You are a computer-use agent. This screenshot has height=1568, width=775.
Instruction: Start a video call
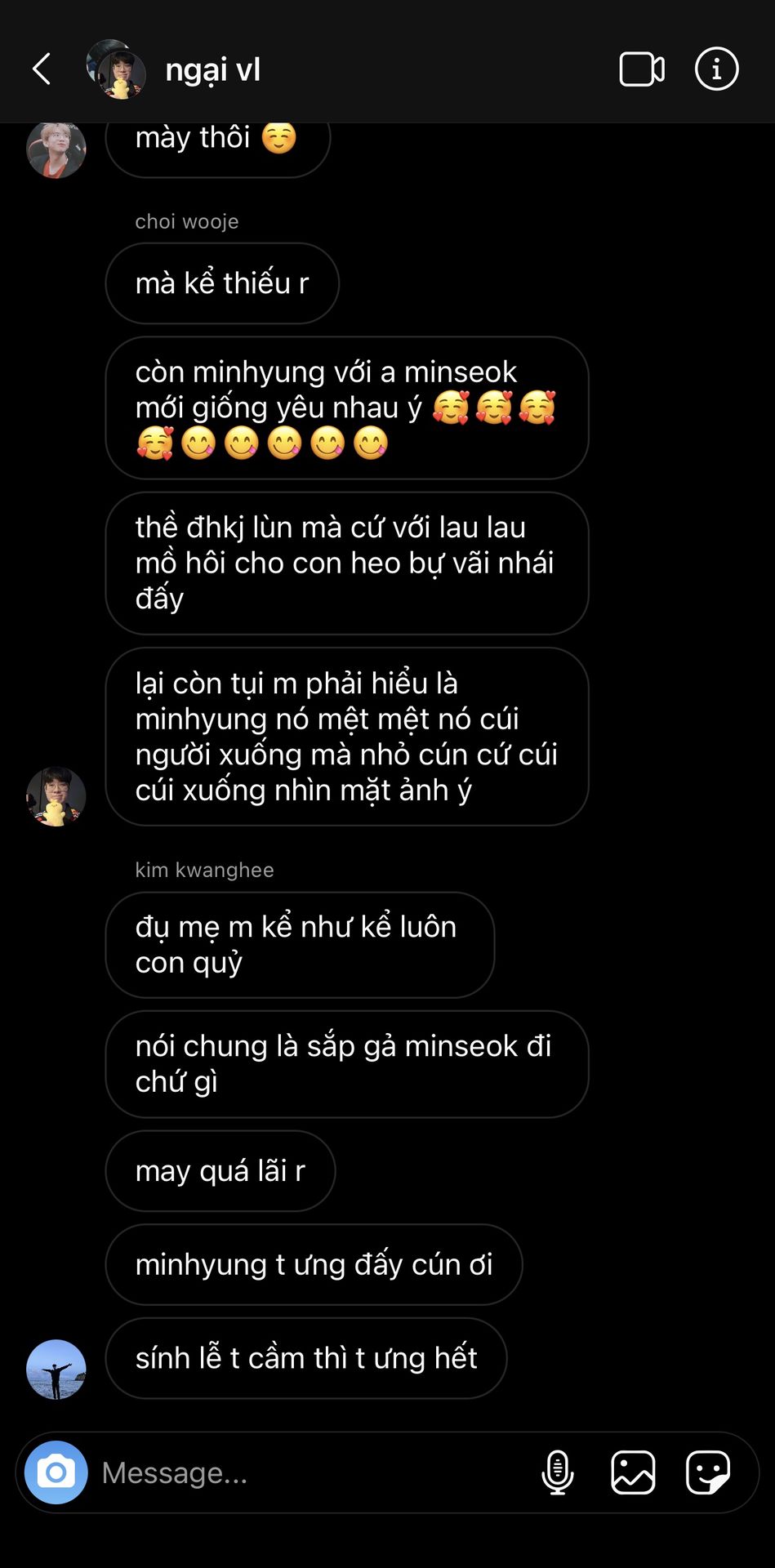pyautogui.click(x=642, y=69)
